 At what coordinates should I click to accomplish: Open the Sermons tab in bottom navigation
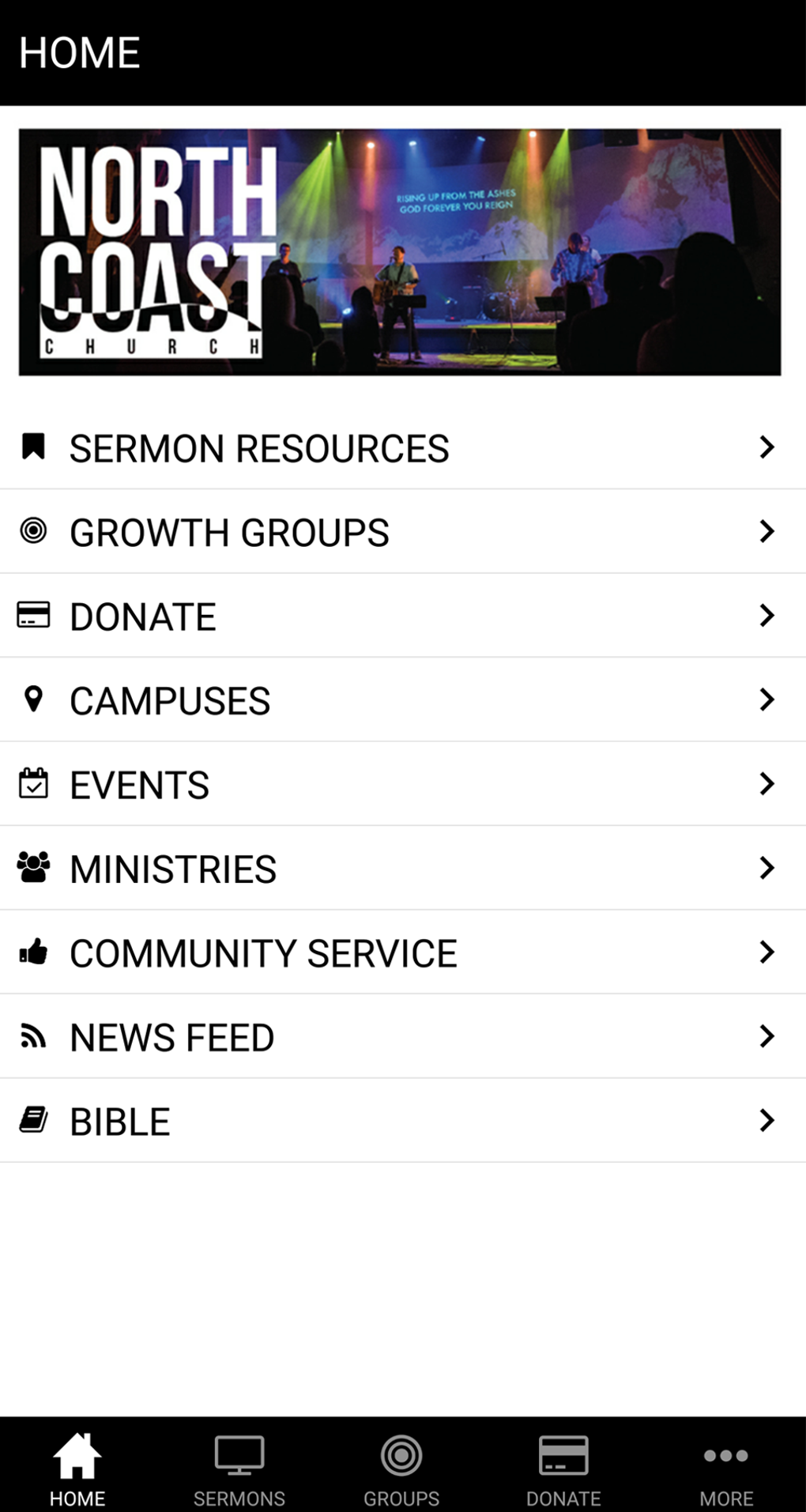click(x=239, y=1466)
